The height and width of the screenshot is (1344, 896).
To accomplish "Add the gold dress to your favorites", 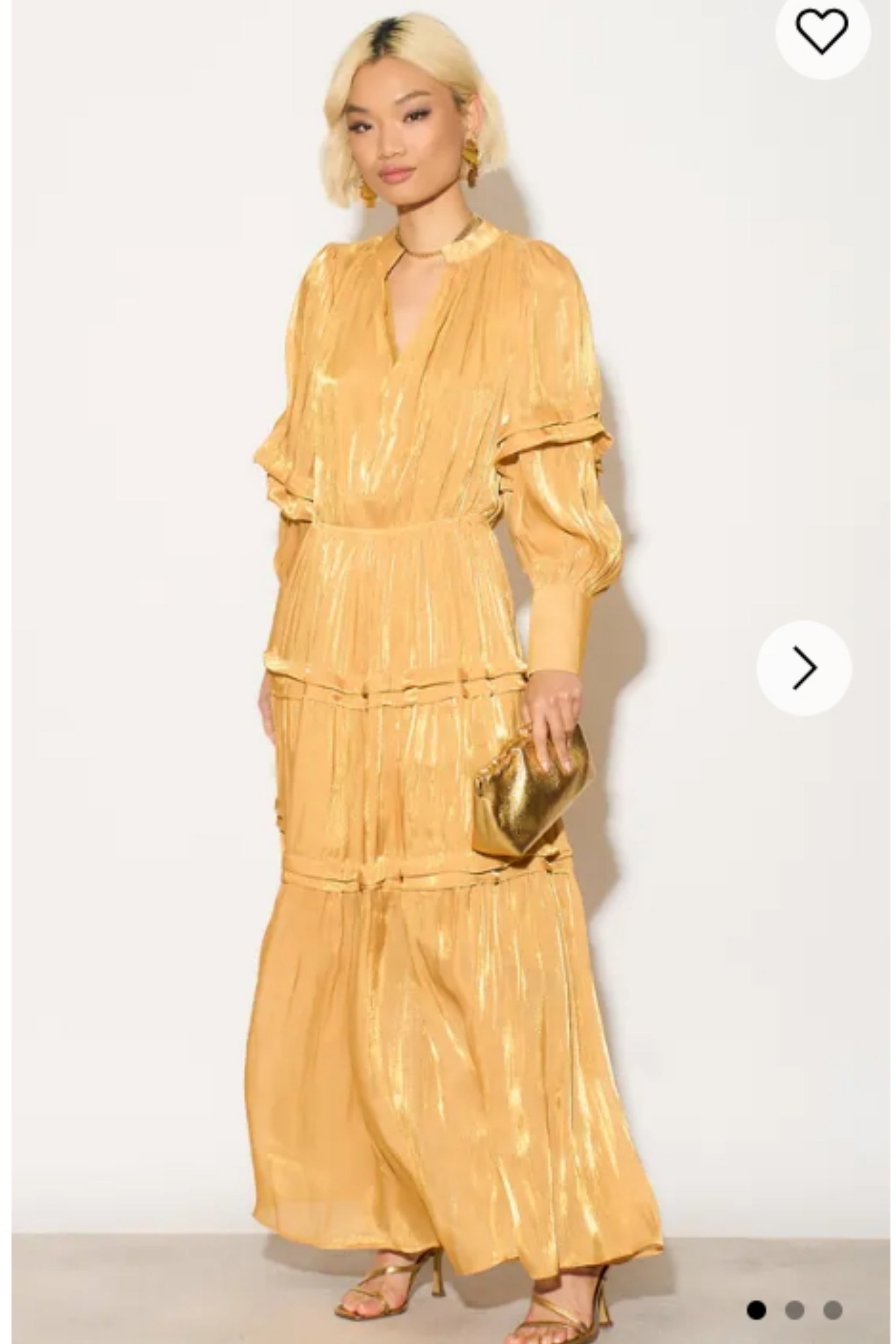I will pos(822,31).
